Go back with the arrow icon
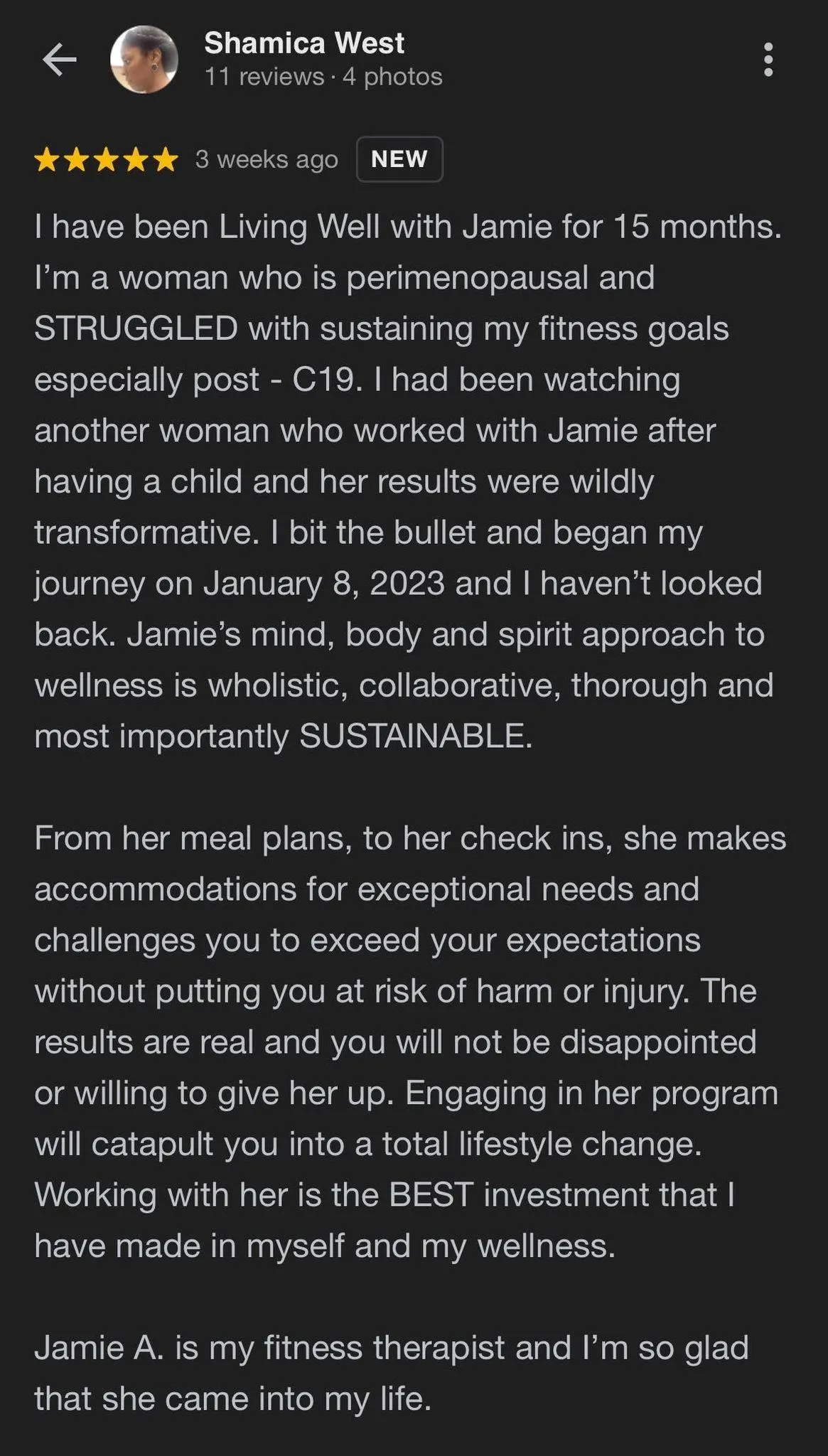This screenshot has height=1456, width=828. pyautogui.click(x=59, y=59)
